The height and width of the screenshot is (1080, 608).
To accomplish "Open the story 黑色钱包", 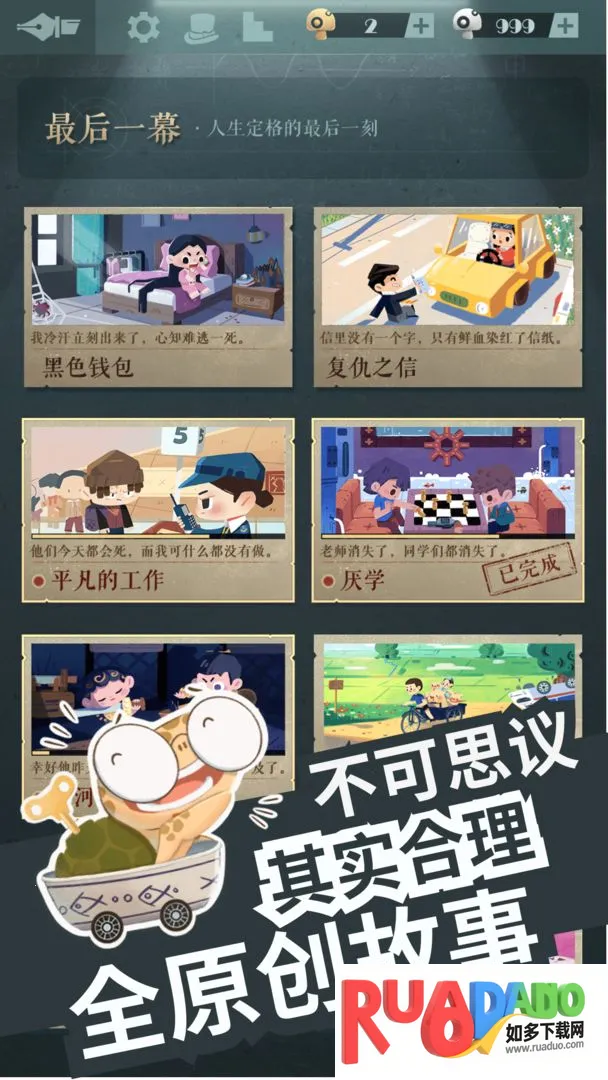I will pos(158,297).
